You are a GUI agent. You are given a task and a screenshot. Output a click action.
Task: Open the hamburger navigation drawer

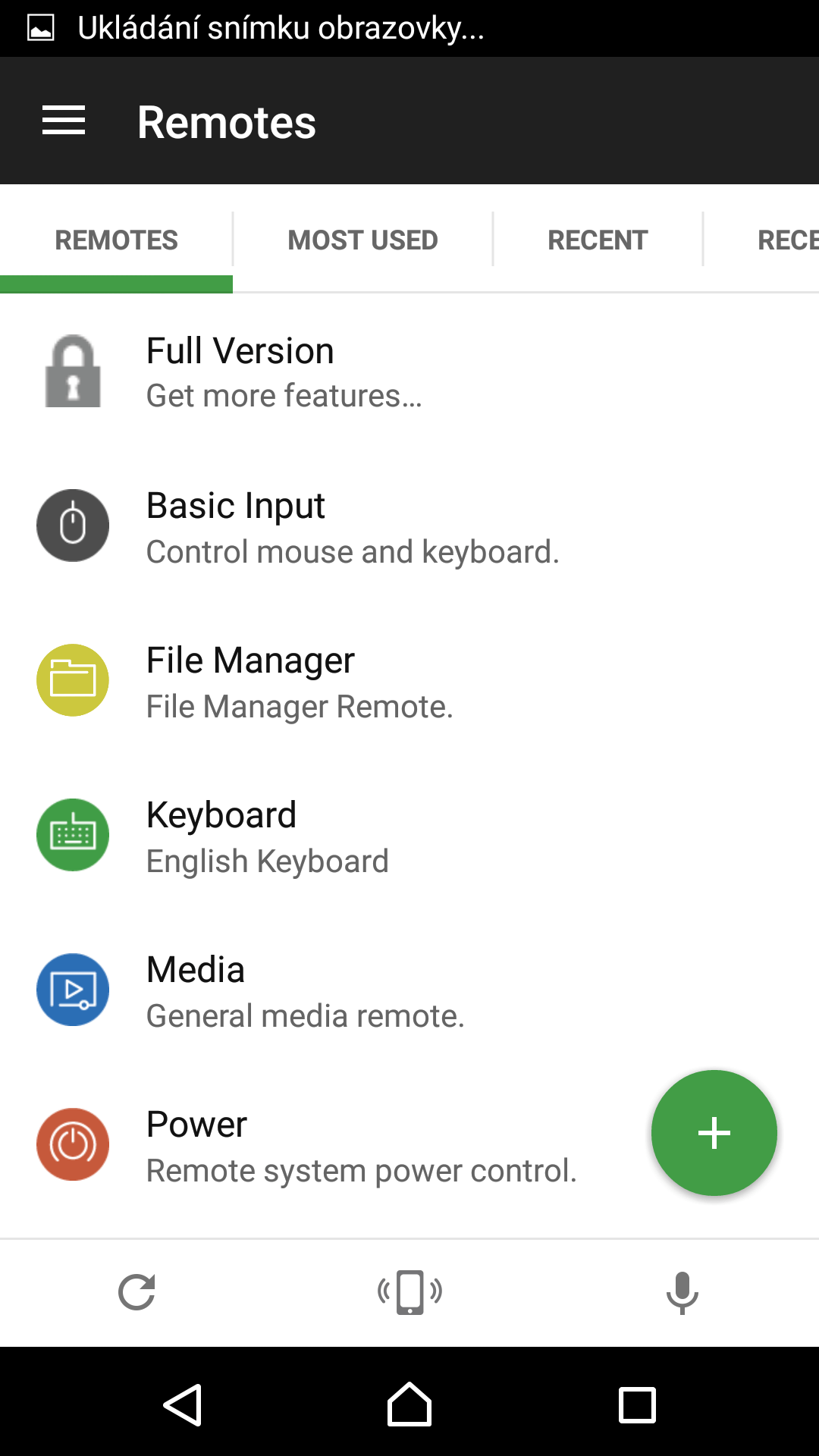point(64,121)
